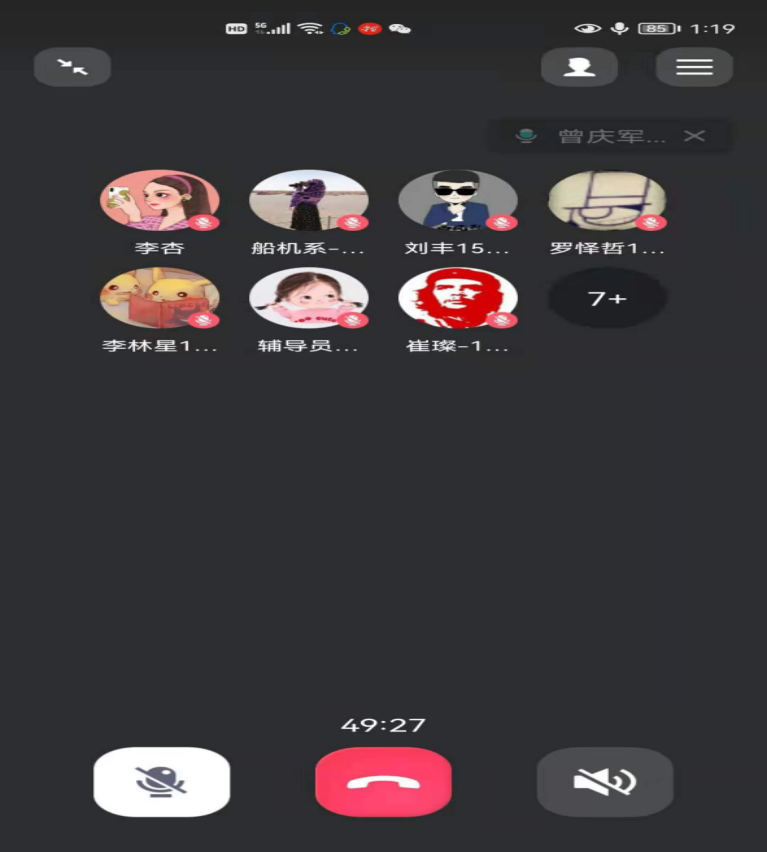The height and width of the screenshot is (852, 767).
Task: Open the participants list icon
Action: pos(579,67)
